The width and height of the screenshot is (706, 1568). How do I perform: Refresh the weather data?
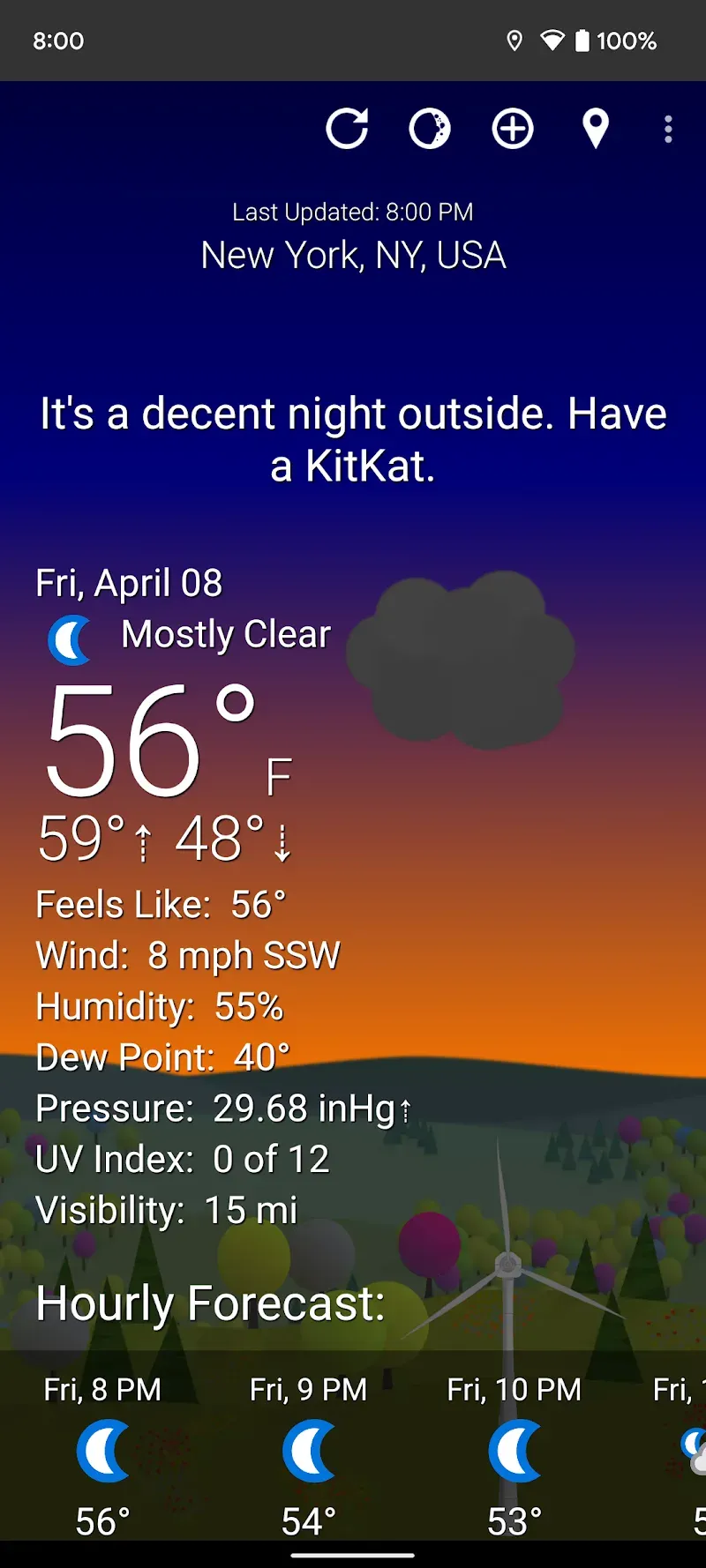pyautogui.click(x=347, y=130)
